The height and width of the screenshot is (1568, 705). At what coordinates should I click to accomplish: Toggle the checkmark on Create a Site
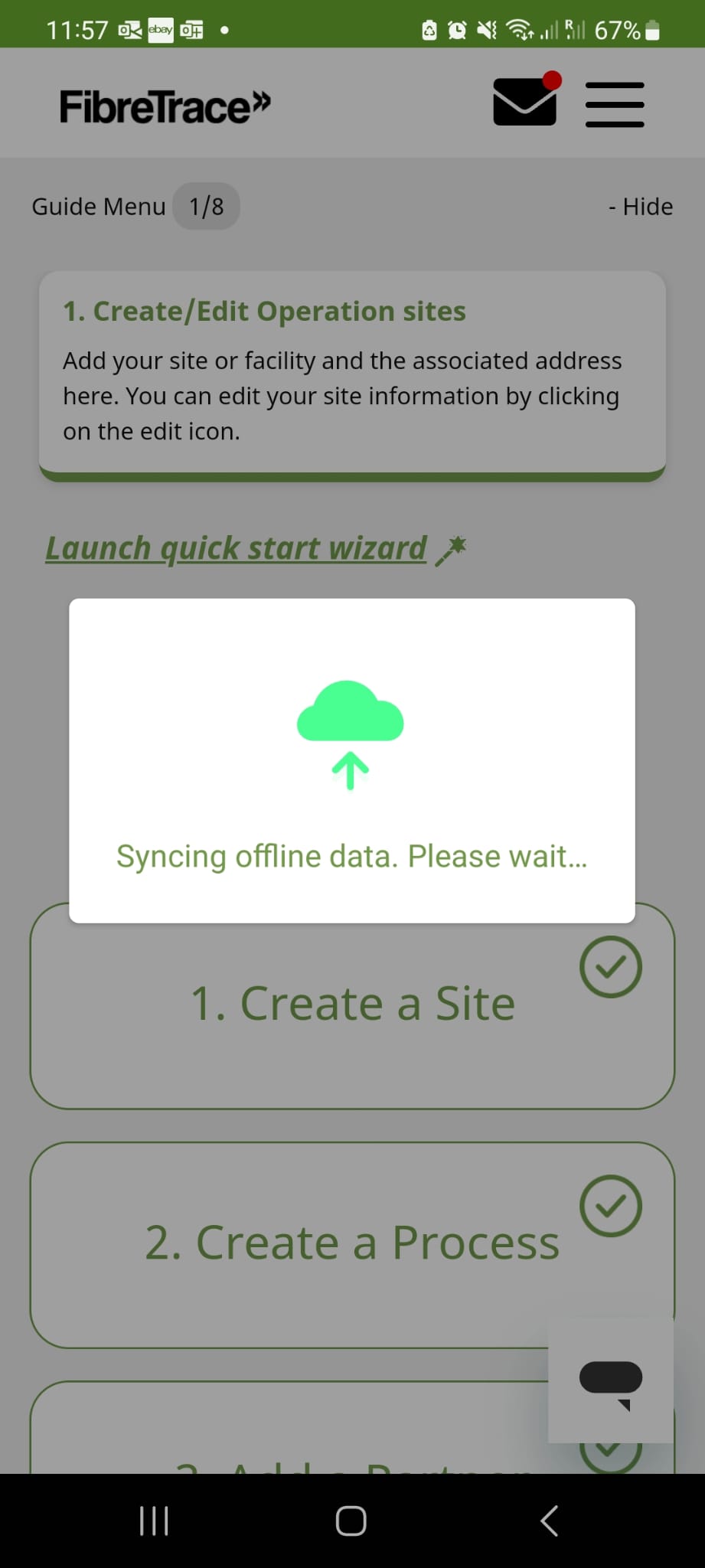click(611, 967)
